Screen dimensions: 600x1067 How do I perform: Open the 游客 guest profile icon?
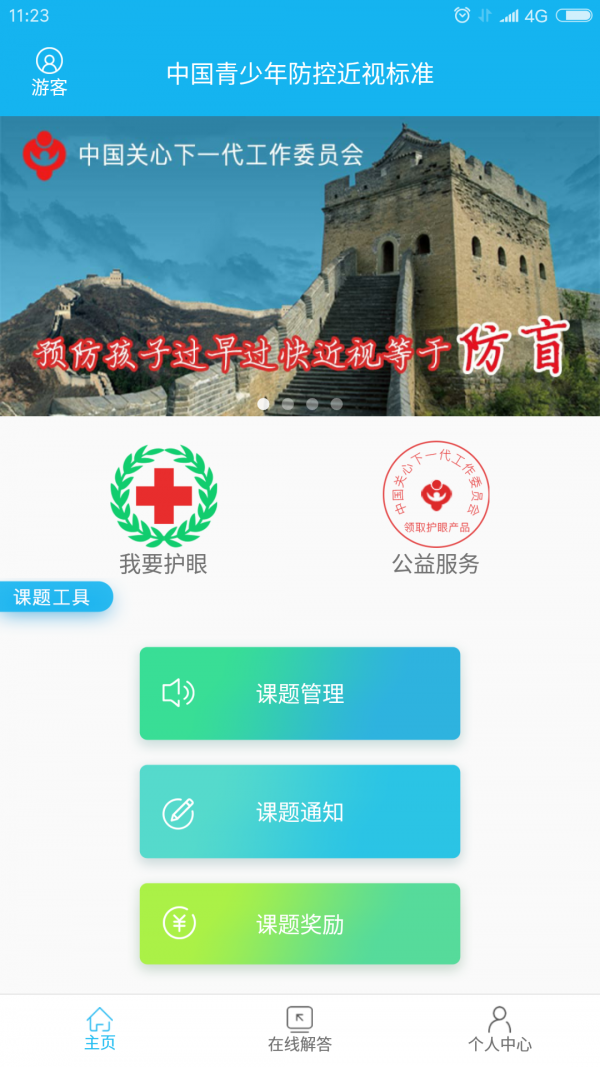48,72
